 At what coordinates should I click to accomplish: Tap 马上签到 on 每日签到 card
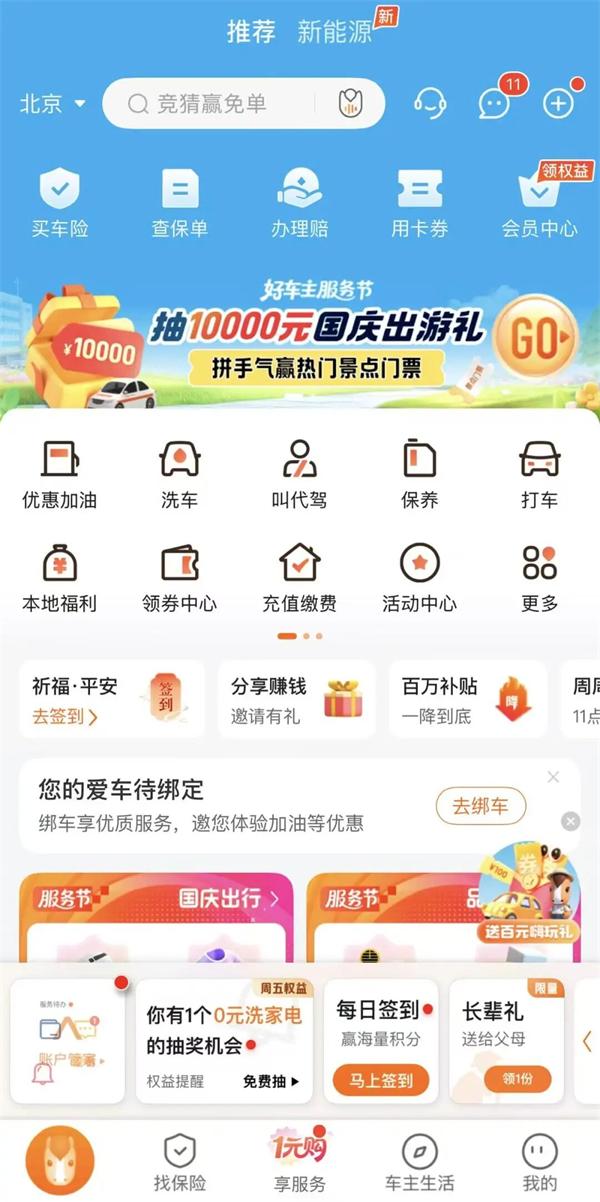tap(381, 1080)
